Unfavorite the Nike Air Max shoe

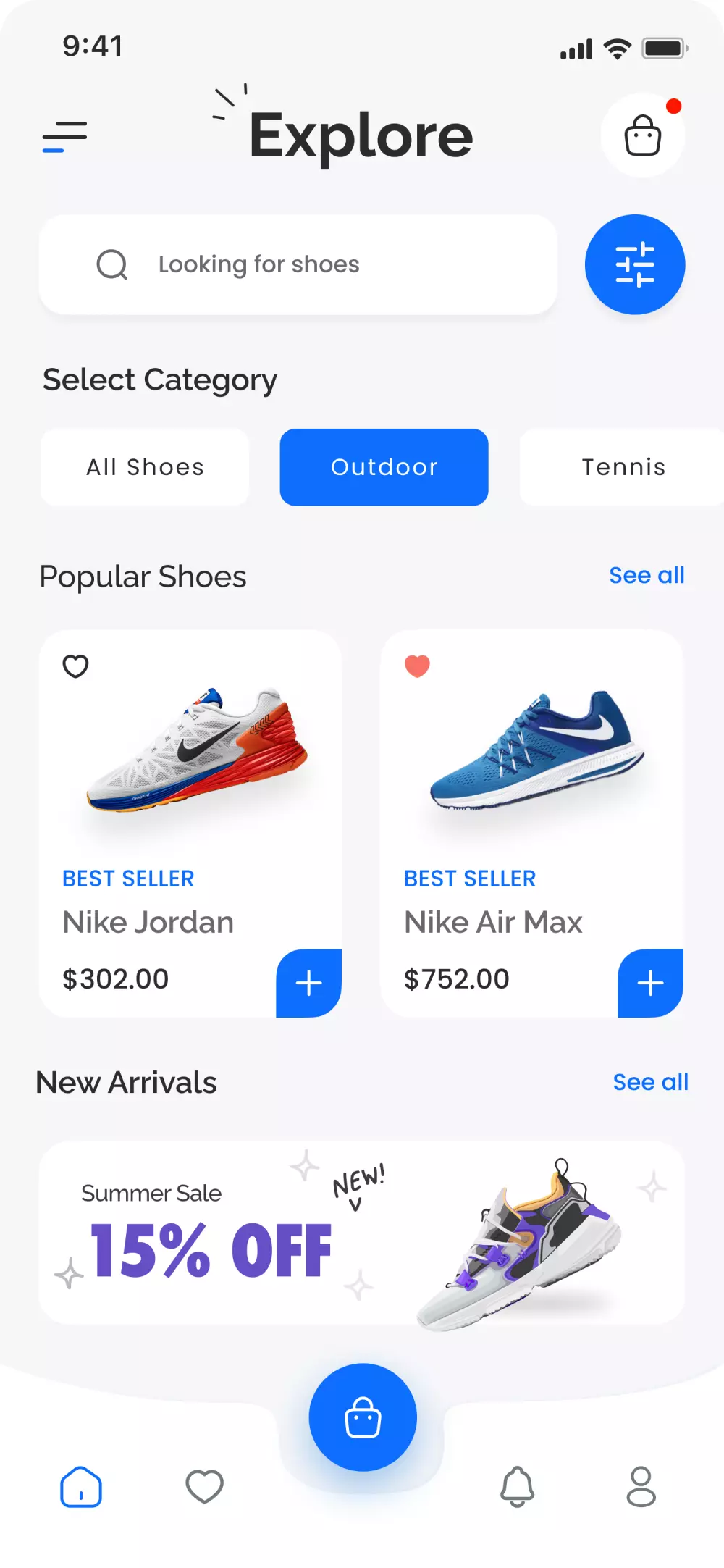click(x=417, y=666)
